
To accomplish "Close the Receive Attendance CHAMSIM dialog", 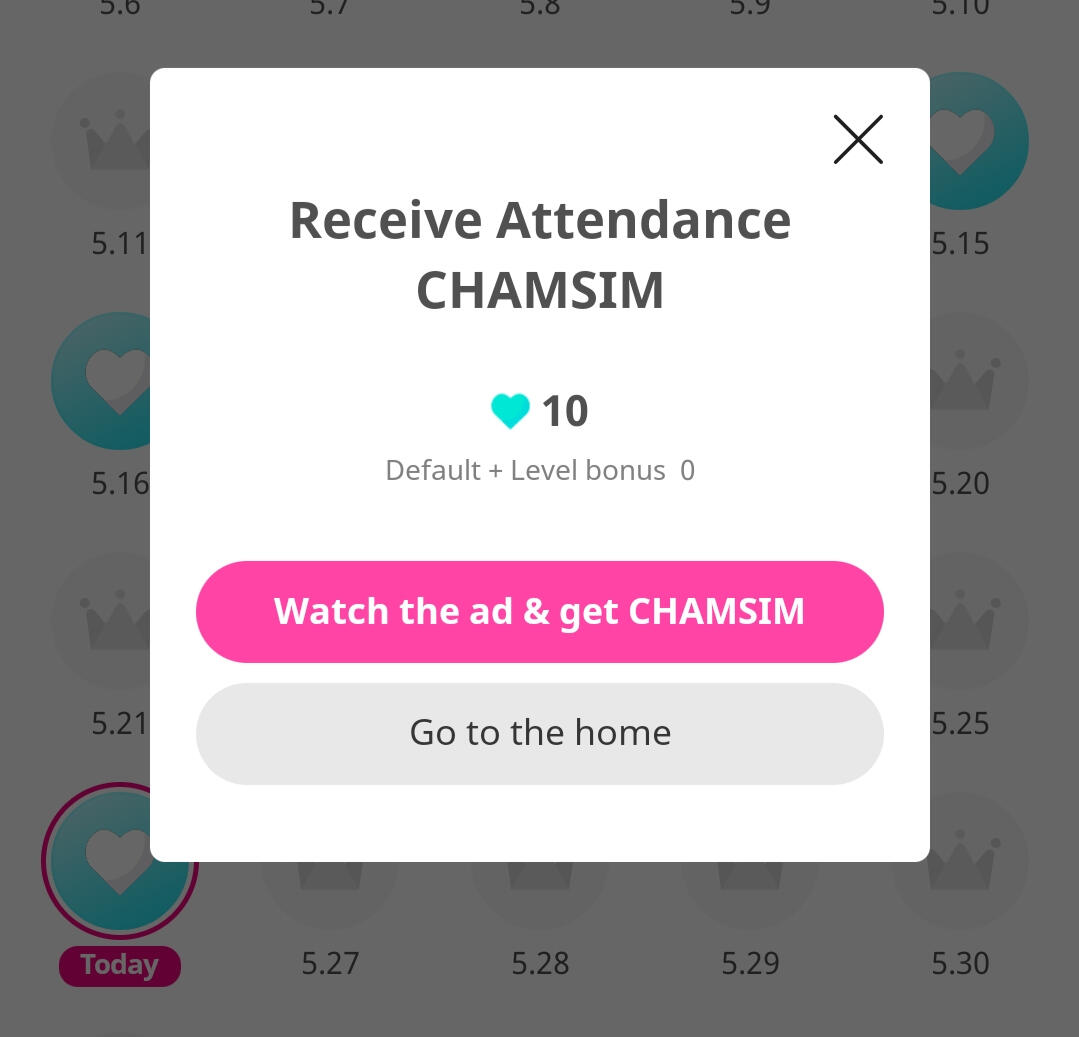I will tap(858, 139).
